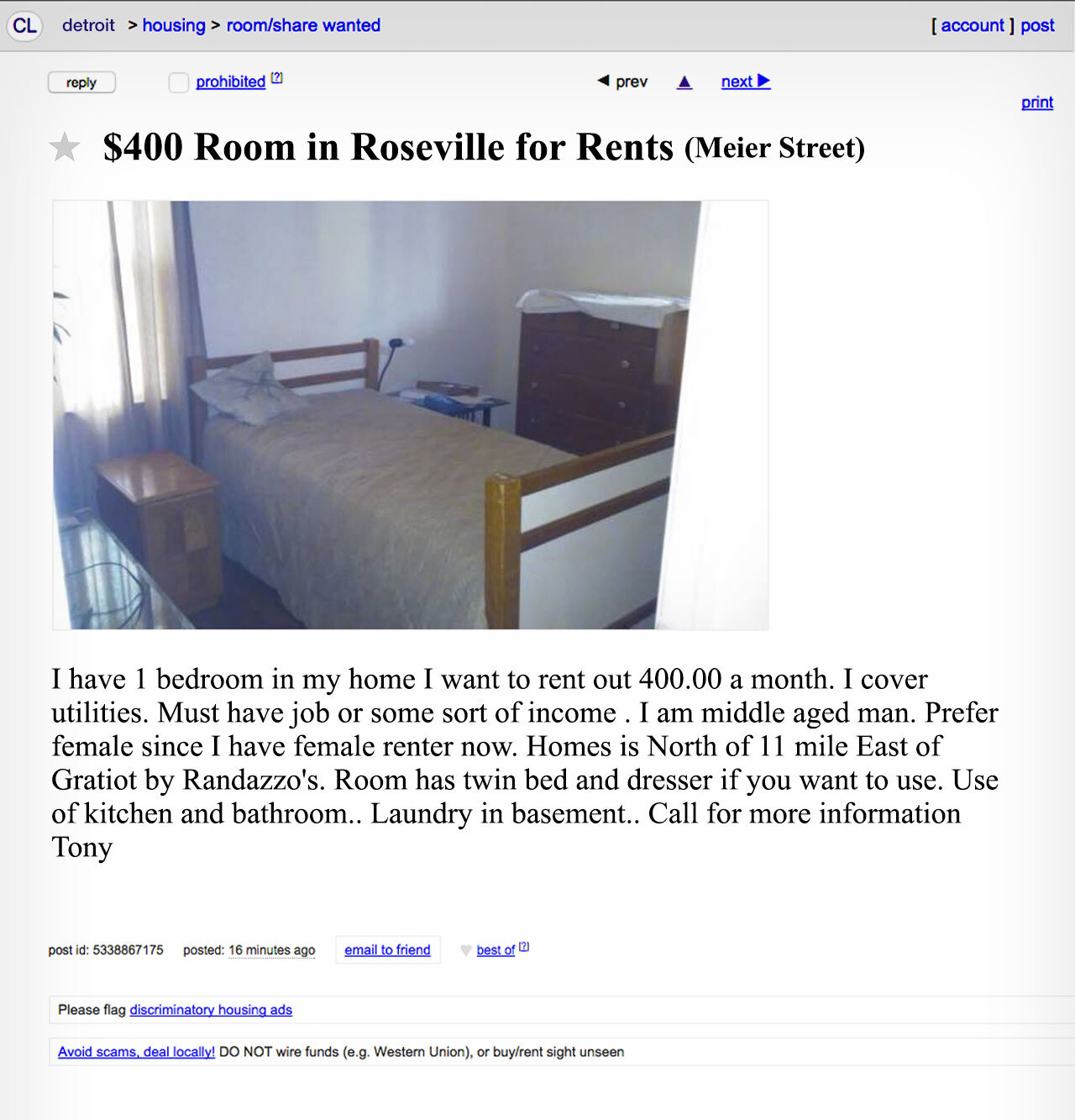Go to the next listing
The height and width of the screenshot is (1120, 1075).
tap(745, 82)
